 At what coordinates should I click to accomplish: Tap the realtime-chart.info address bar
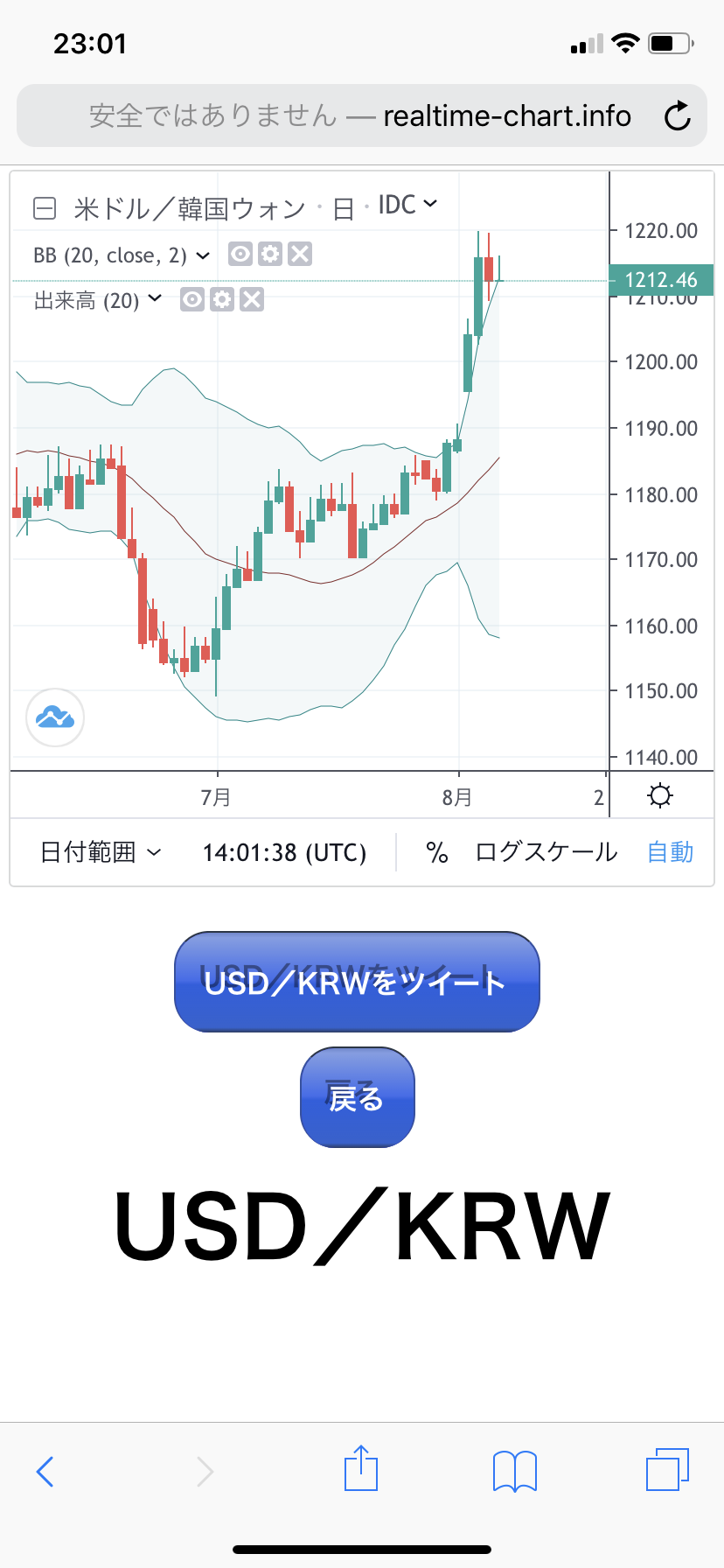tap(360, 115)
